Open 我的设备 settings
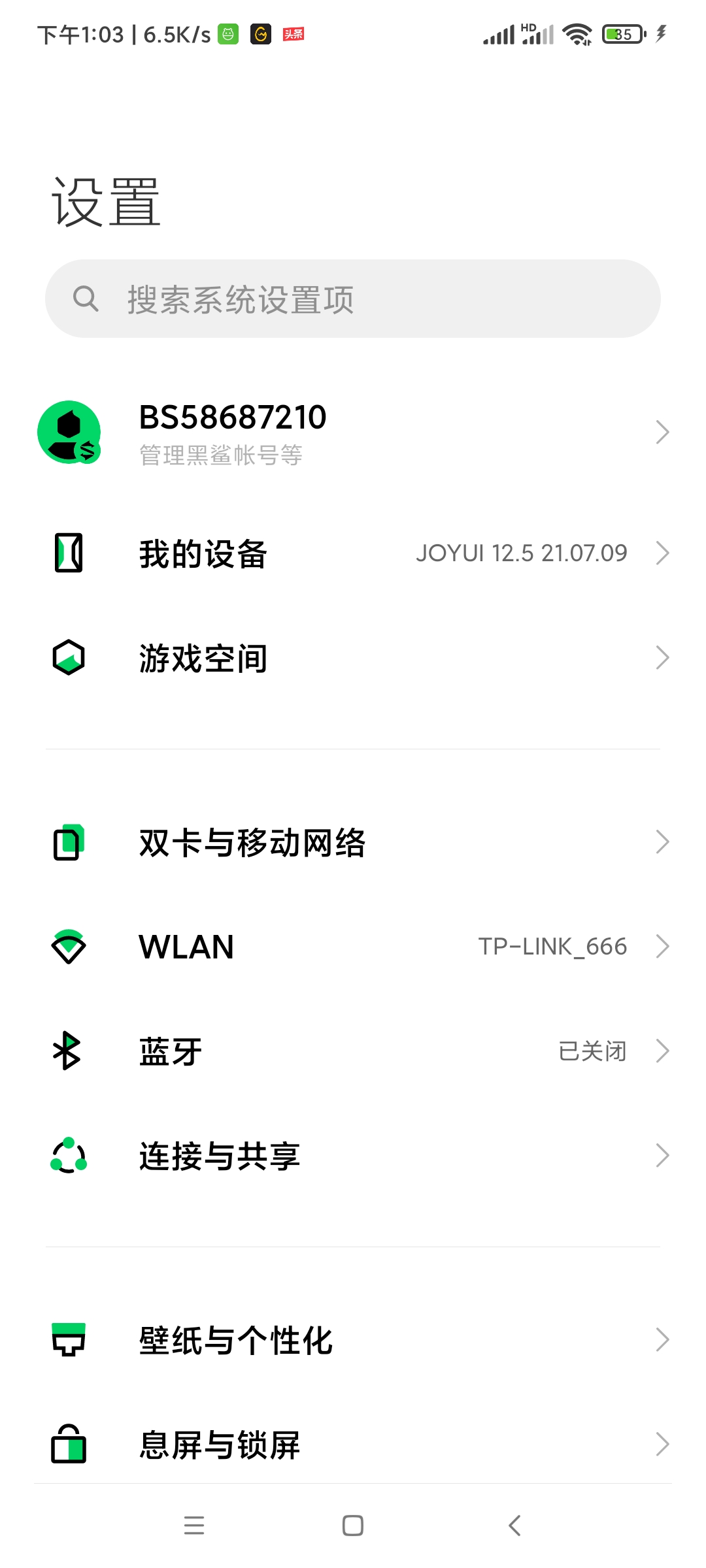The width and height of the screenshot is (706, 1568). pos(353,553)
